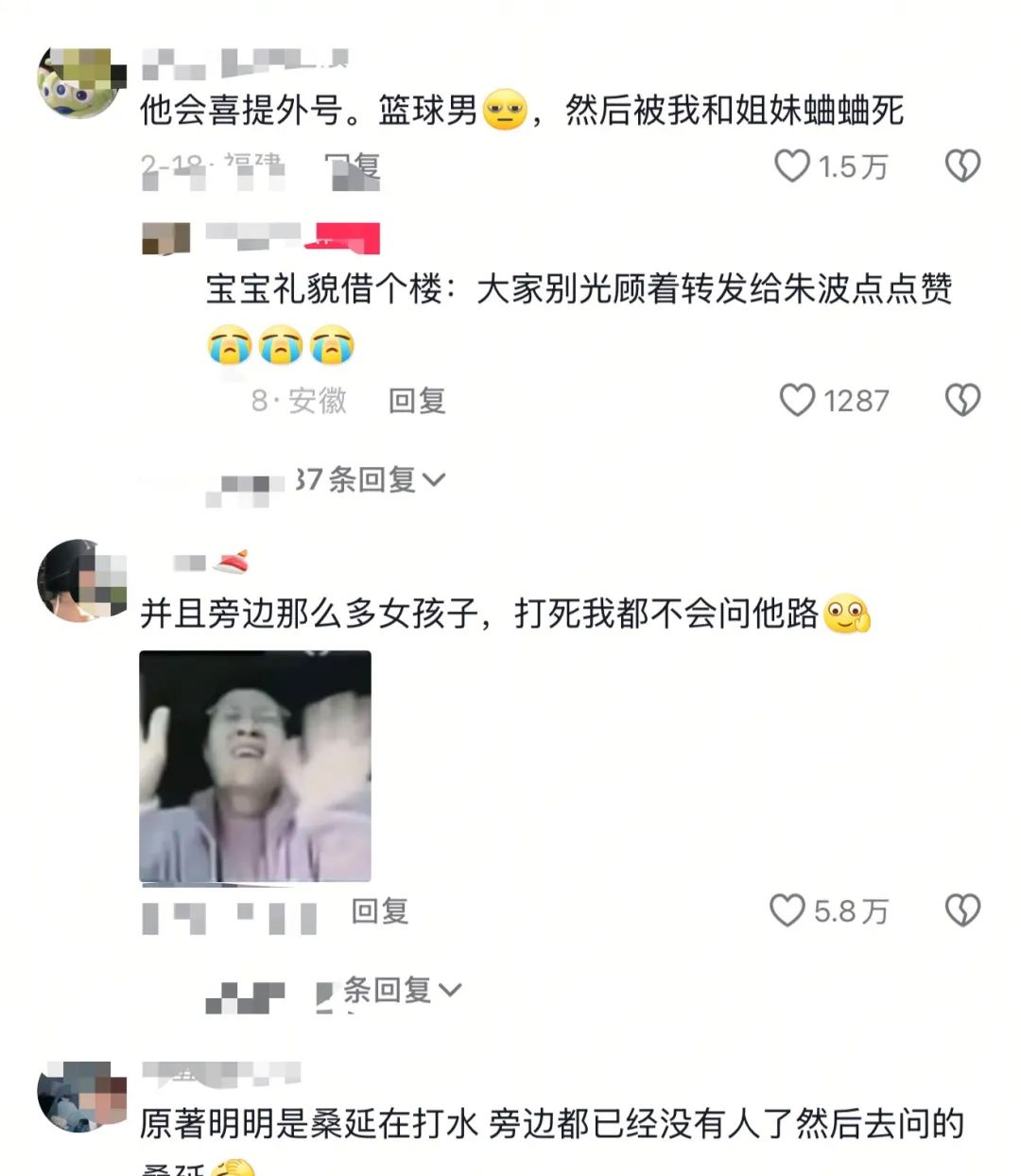The image size is (1021, 1176).
Task: Reply to the 打死我都不会问他路 comment
Action: click(x=379, y=910)
